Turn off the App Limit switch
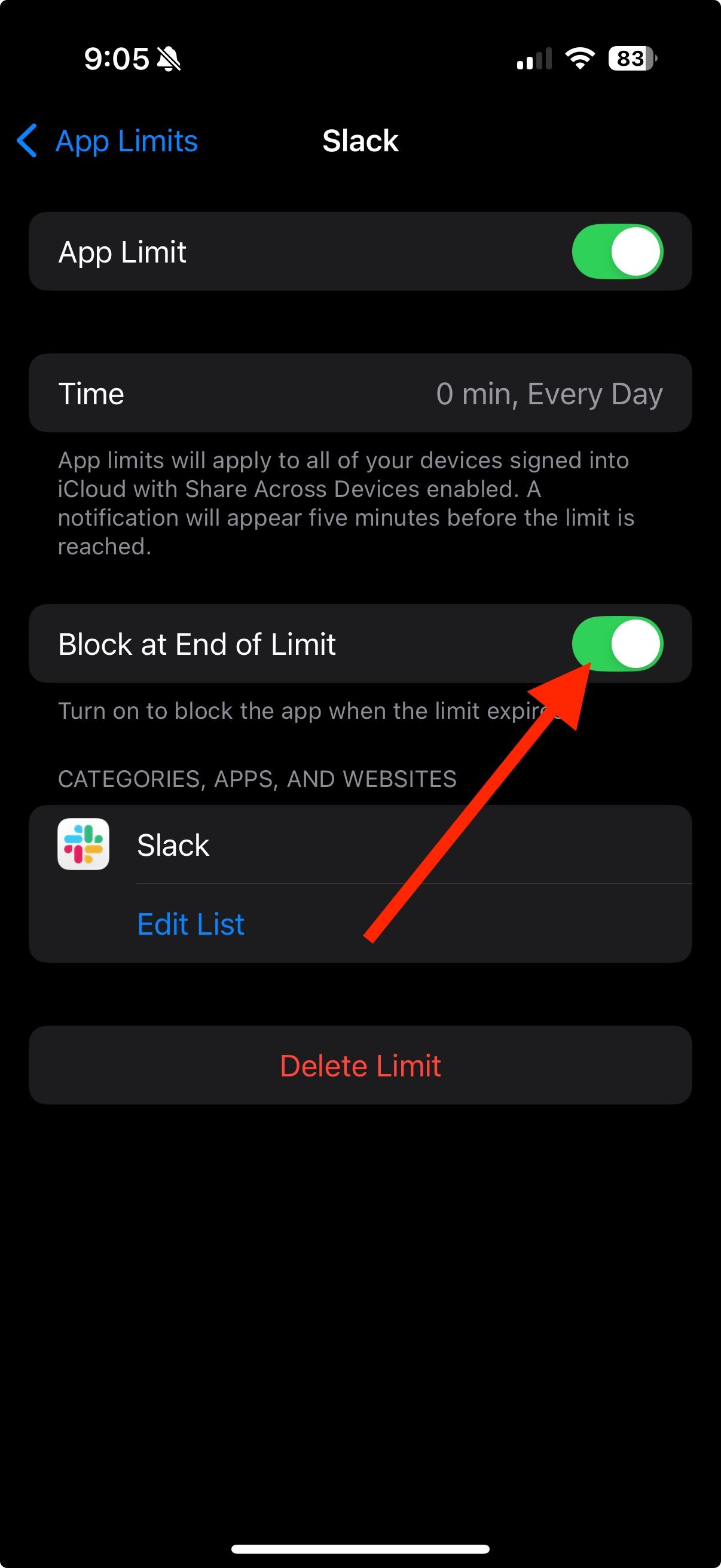This screenshot has height=1568, width=721. [616, 251]
